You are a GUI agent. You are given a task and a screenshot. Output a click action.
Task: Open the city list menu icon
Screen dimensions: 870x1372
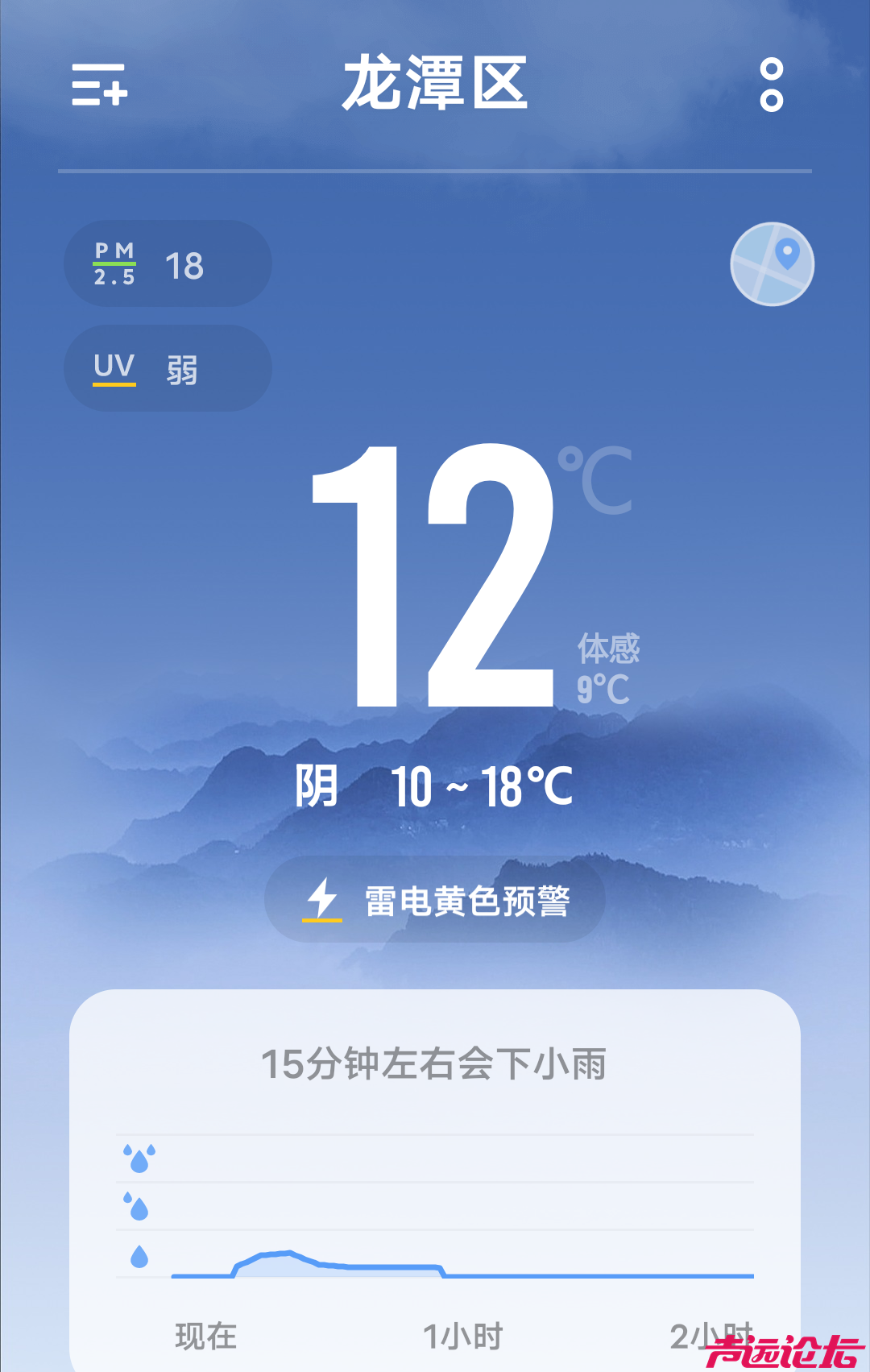click(x=100, y=85)
